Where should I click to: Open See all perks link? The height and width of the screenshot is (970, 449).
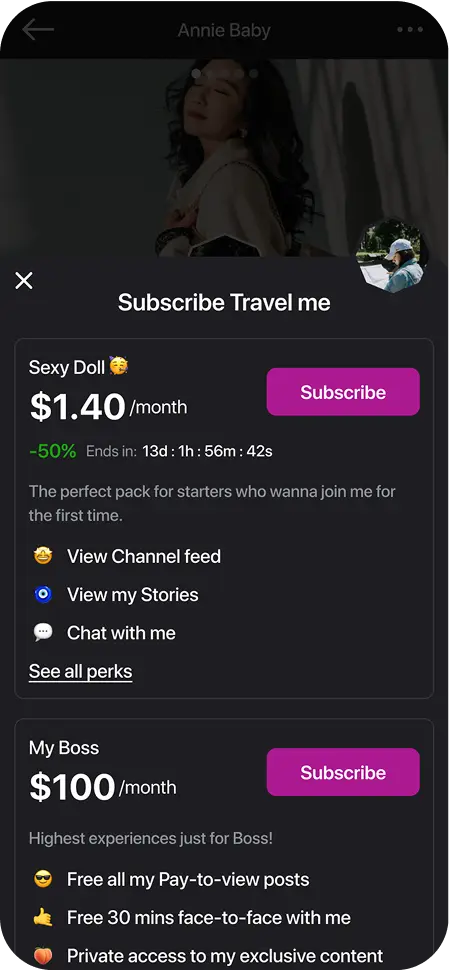pyautogui.click(x=80, y=672)
